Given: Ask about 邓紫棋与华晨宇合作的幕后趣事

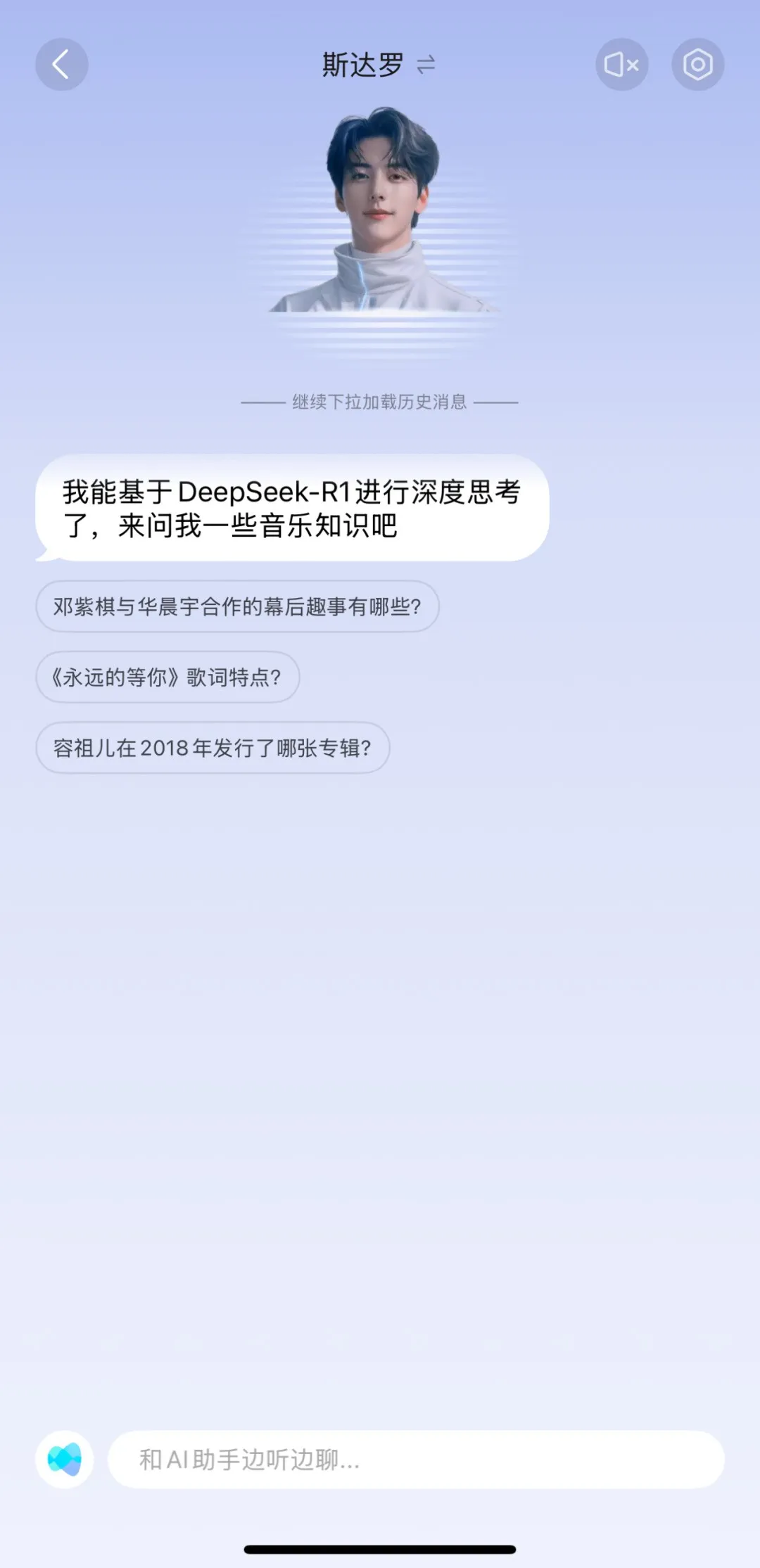Looking at the screenshot, I should (x=237, y=606).
